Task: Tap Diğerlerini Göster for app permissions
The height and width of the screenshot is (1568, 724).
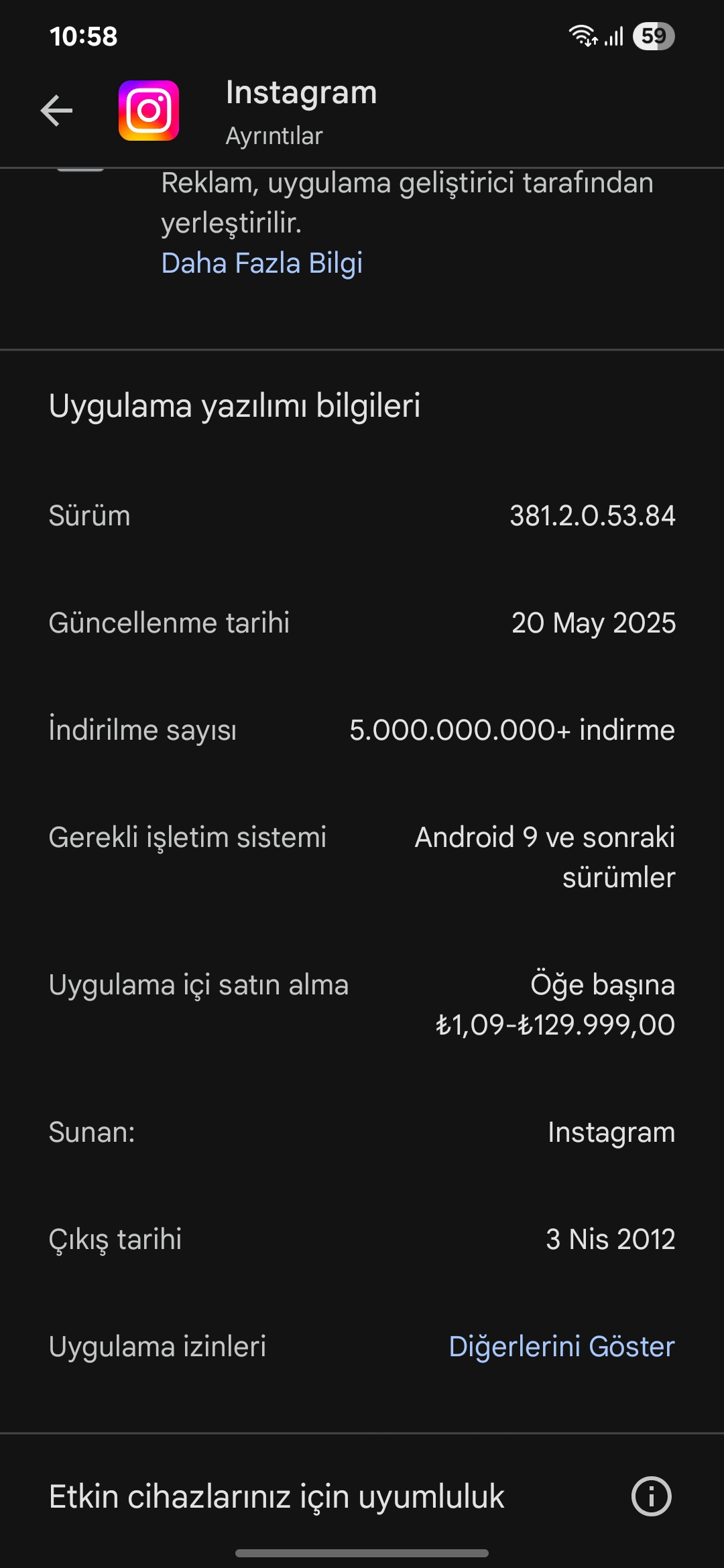Action: click(562, 1346)
